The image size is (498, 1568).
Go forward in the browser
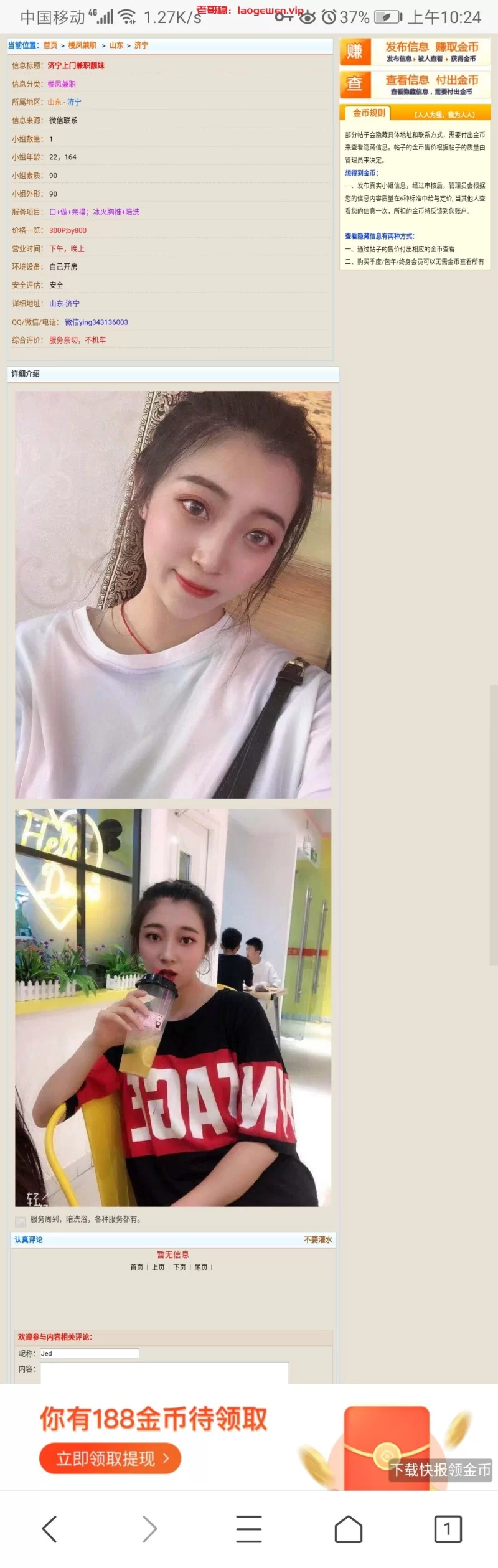(x=149, y=1528)
